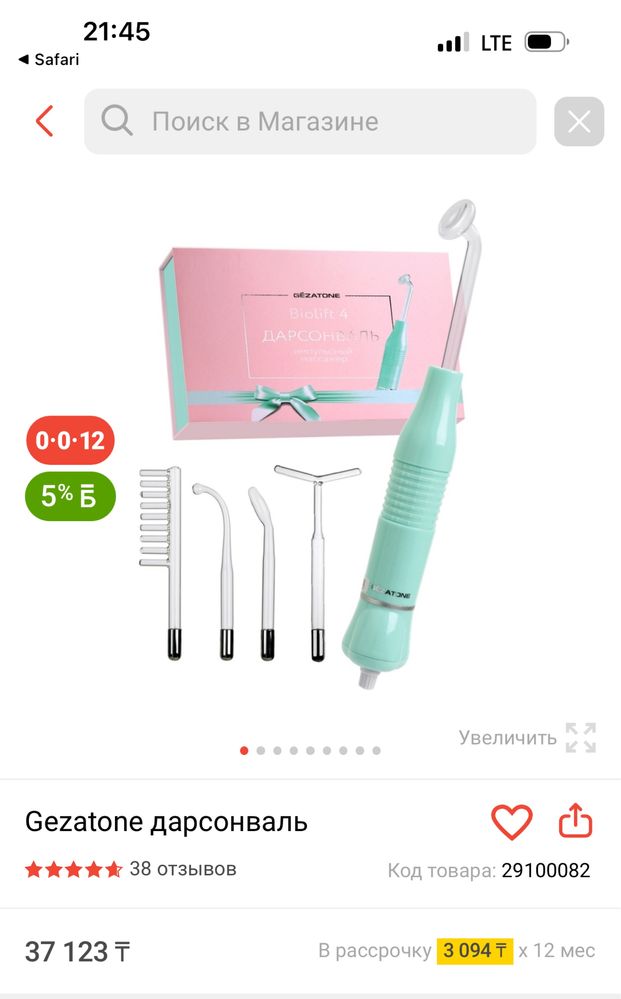Image resolution: width=621 pixels, height=999 pixels.
Task: Enlarge the image via 'Увеличить'
Action: [526, 737]
